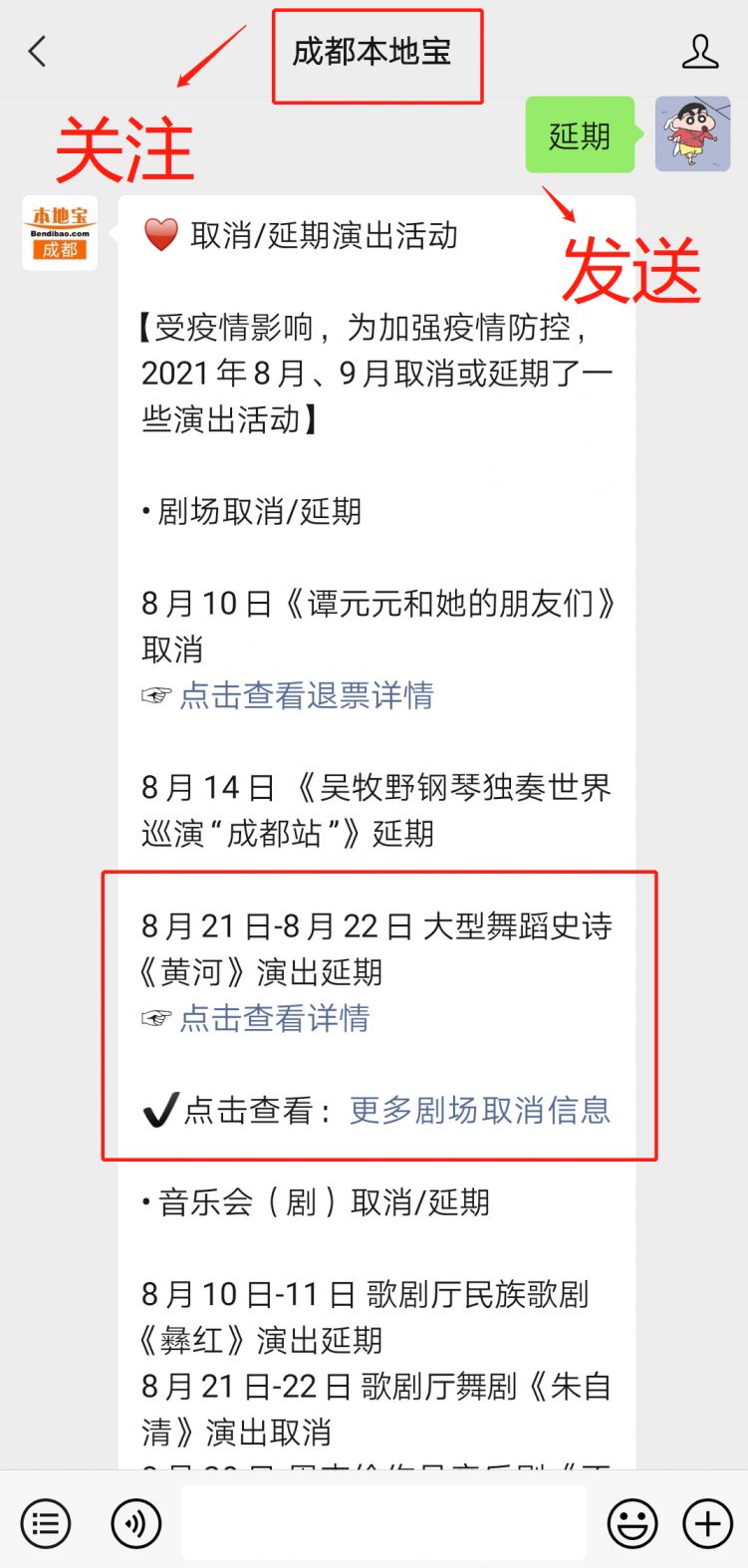Open the 更多剧场取消信息 link
This screenshot has width=748, height=1568.
click(479, 1110)
